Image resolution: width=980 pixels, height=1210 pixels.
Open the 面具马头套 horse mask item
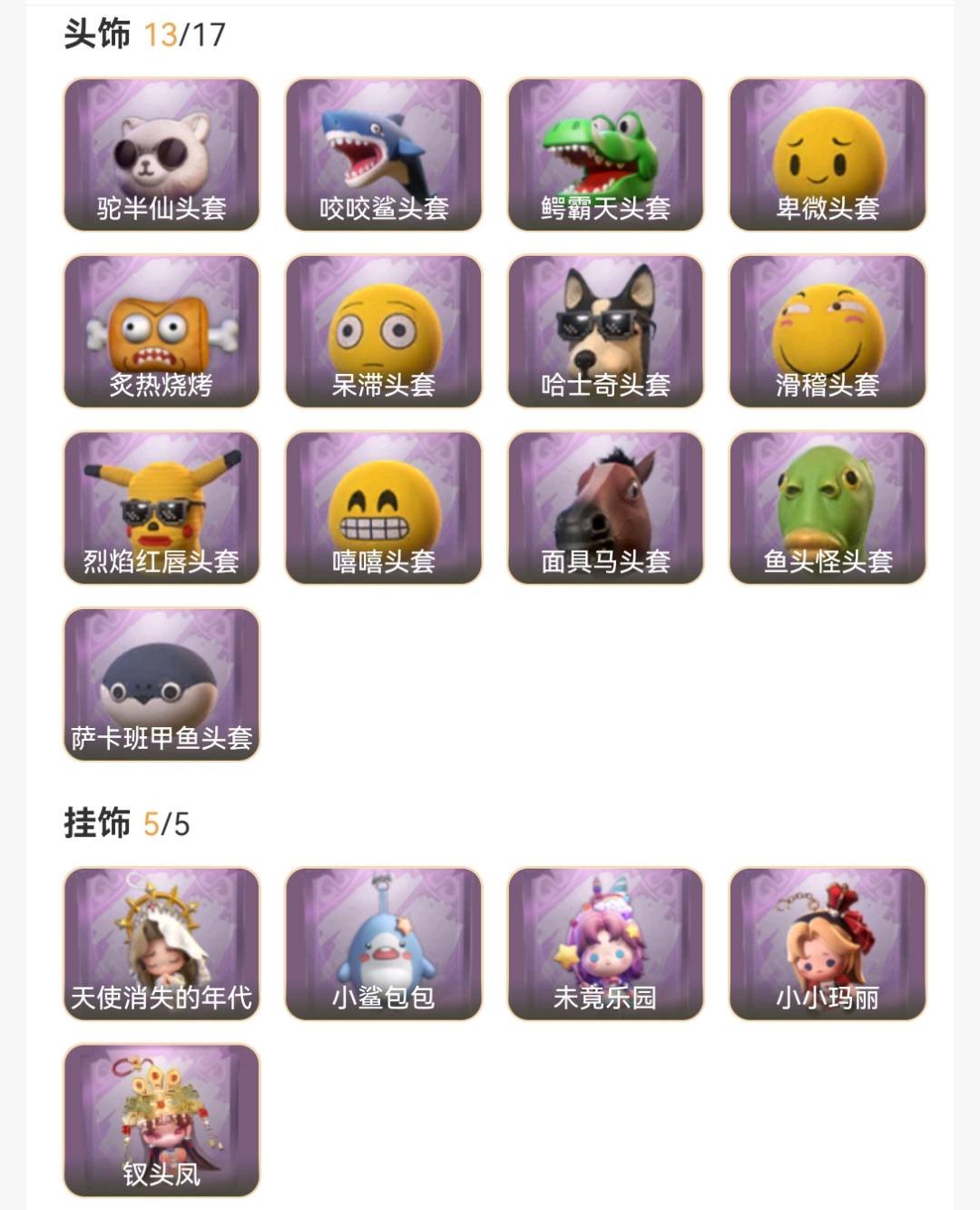(605, 507)
